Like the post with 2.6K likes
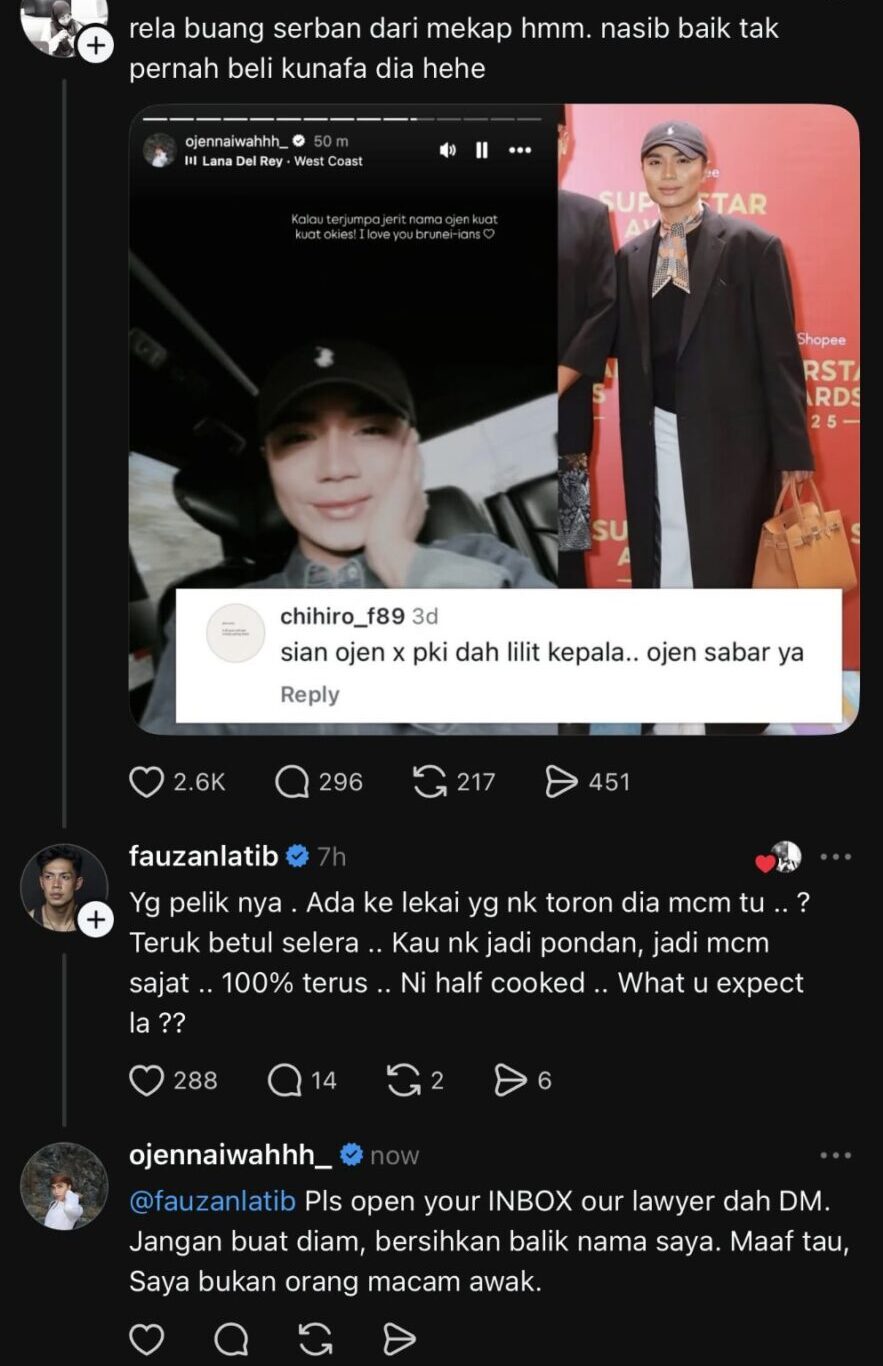This screenshot has width=883, height=1366. (147, 782)
